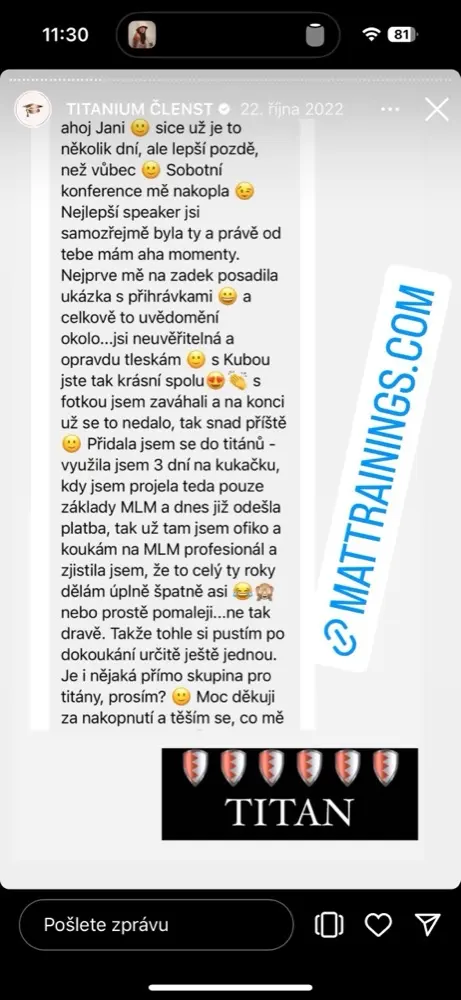Like this story with the heart

378,925
